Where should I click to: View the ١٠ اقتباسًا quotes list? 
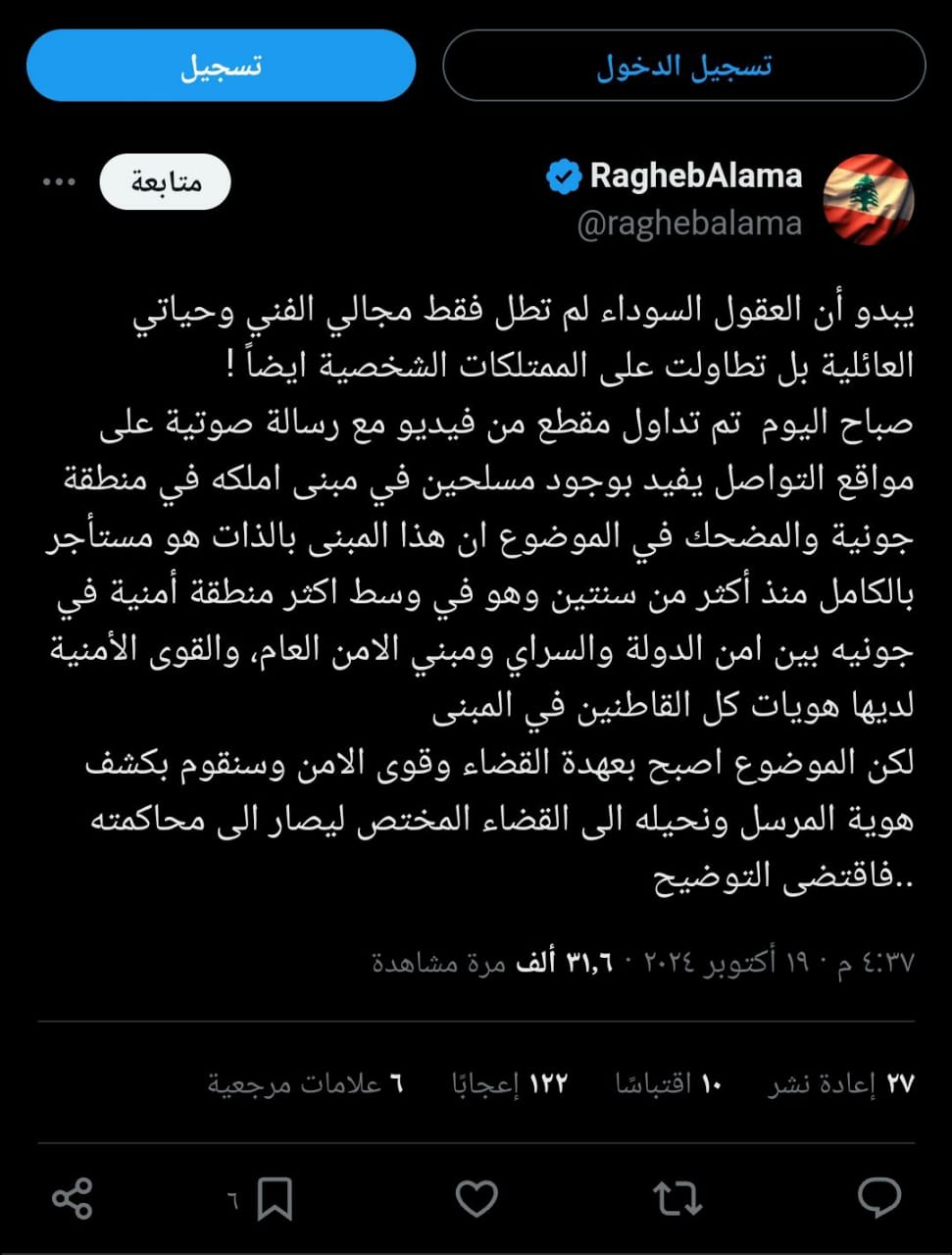[669, 1083]
